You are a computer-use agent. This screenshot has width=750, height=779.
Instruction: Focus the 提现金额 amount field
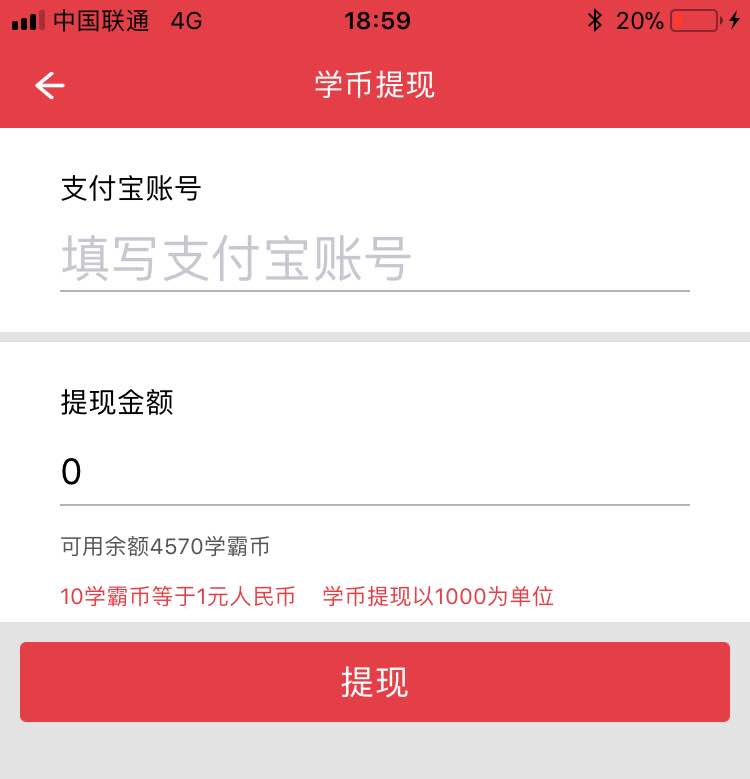point(374,472)
